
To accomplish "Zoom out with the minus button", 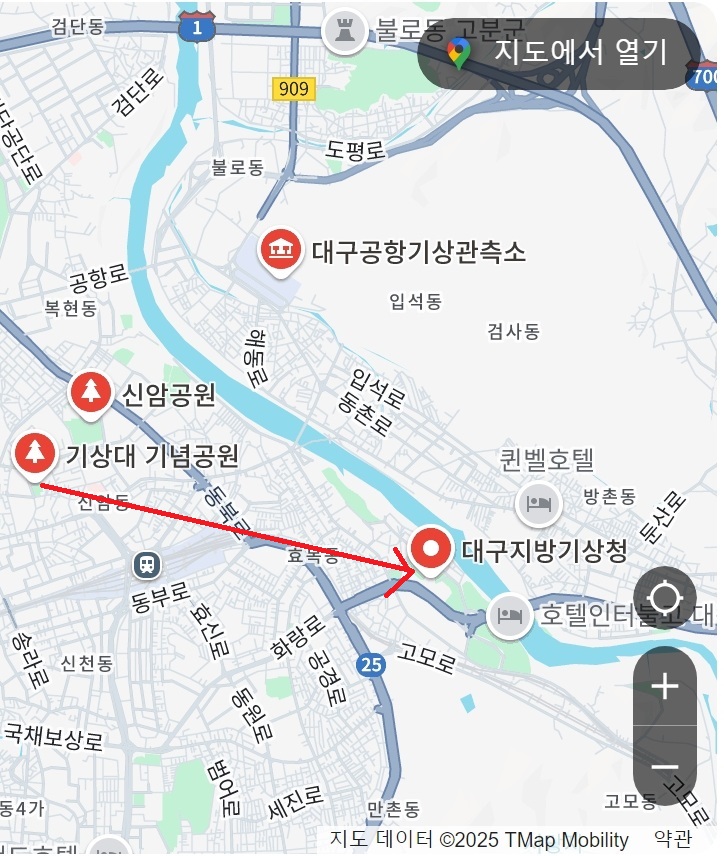I will (x=664, y=766).
